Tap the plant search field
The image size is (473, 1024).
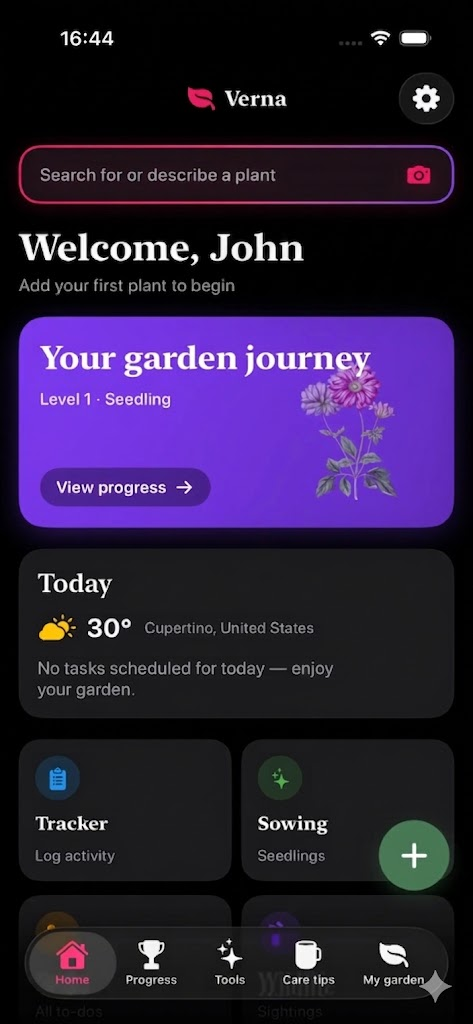coord(236,175)
